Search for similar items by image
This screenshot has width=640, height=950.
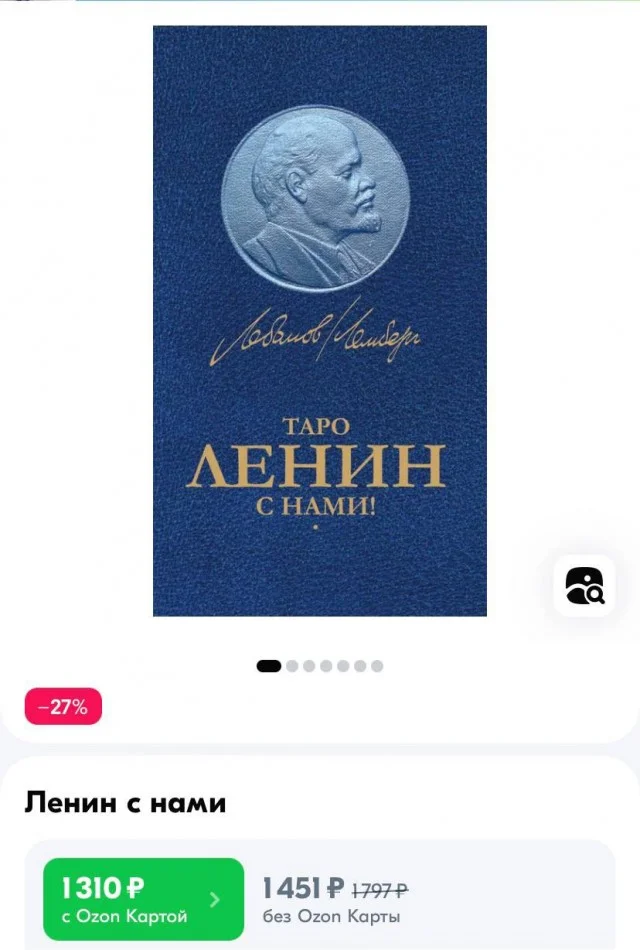tap(584, 586)
